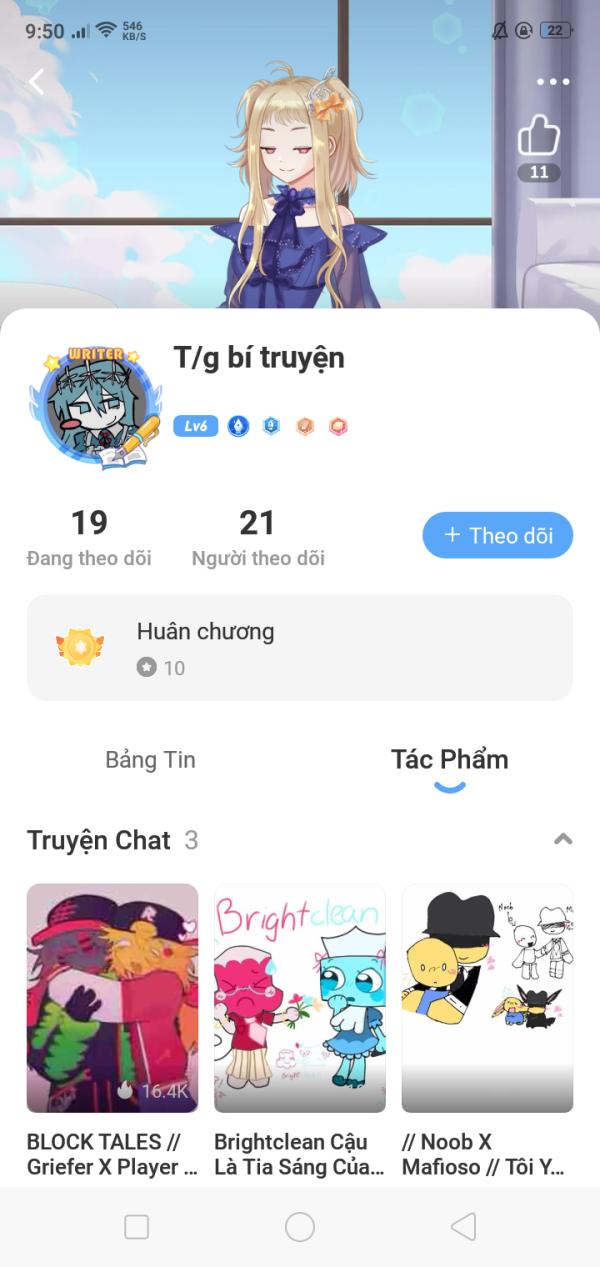Go back using the top-left arrow
Image resolution: width=600 pixels, height=1267 pixels.
click(37, 82)
